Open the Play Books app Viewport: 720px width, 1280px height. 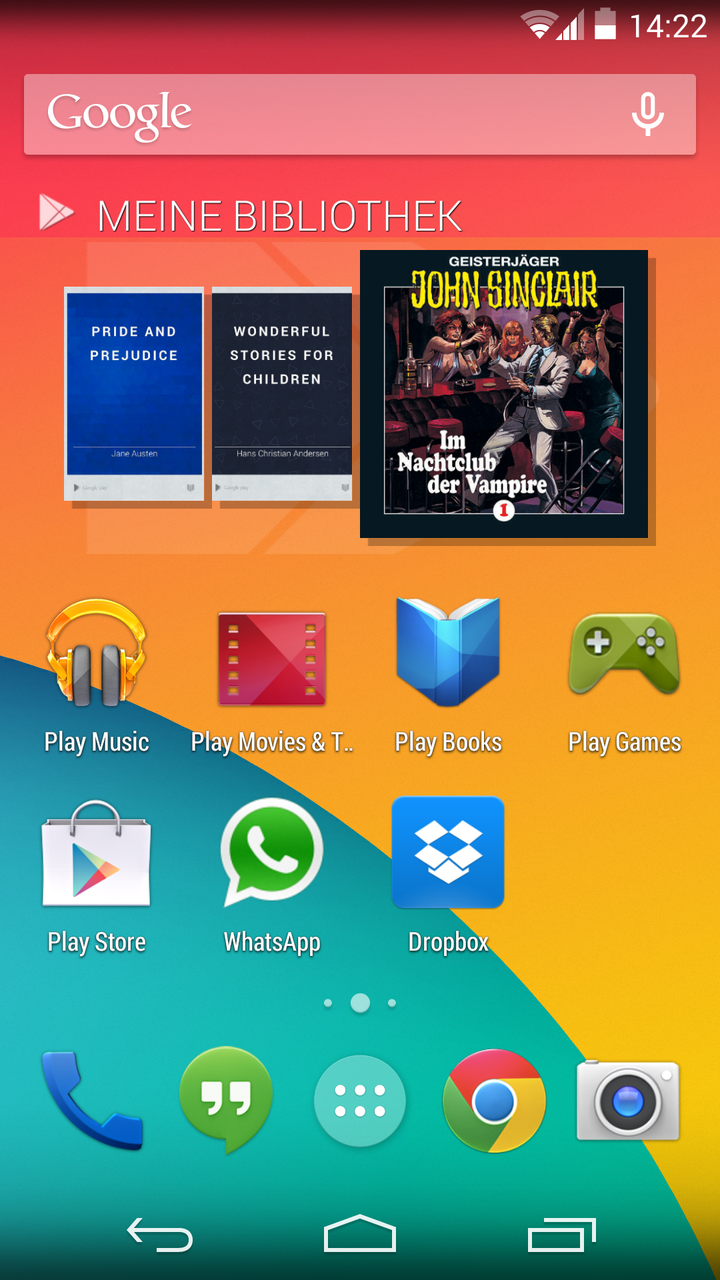(448, 676)
